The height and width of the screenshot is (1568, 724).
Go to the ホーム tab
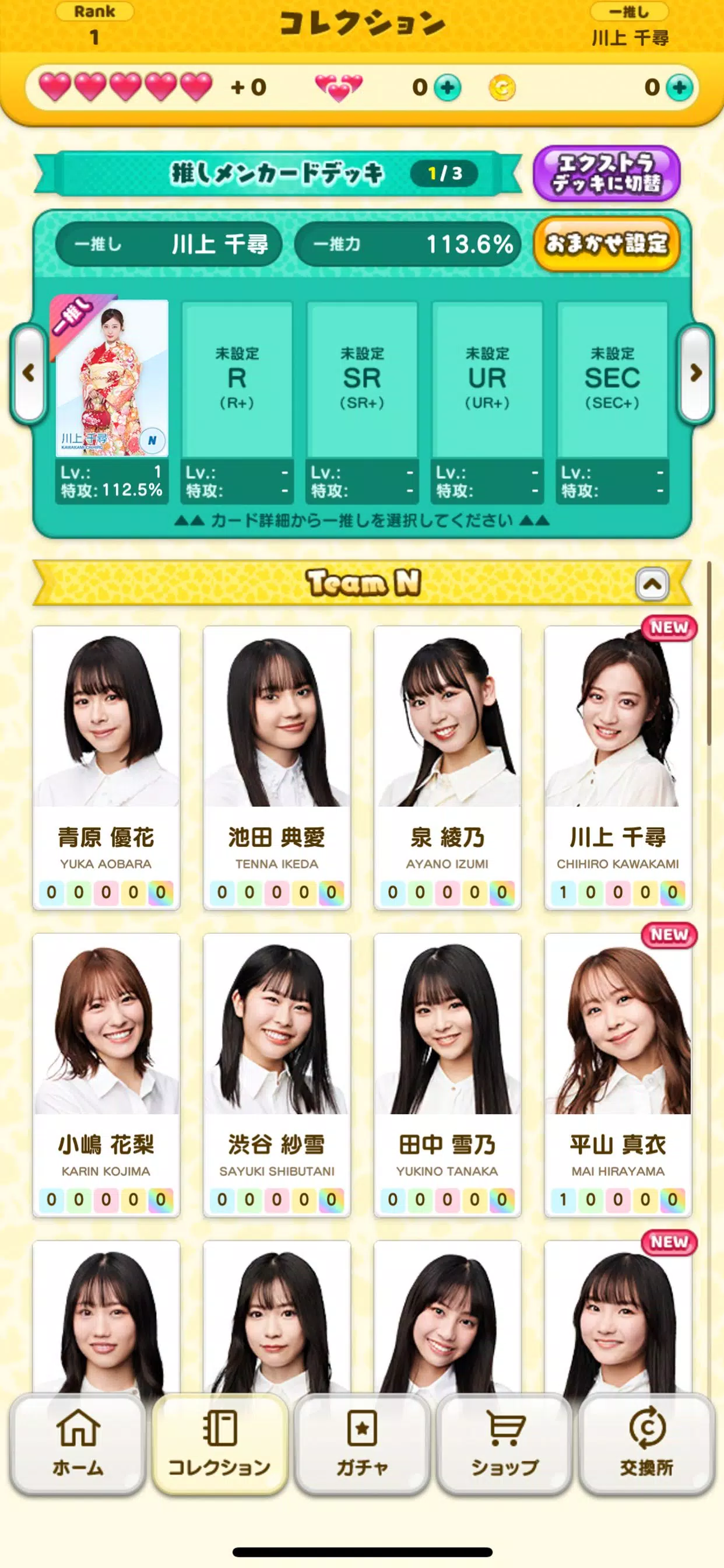coord(78,1445)
